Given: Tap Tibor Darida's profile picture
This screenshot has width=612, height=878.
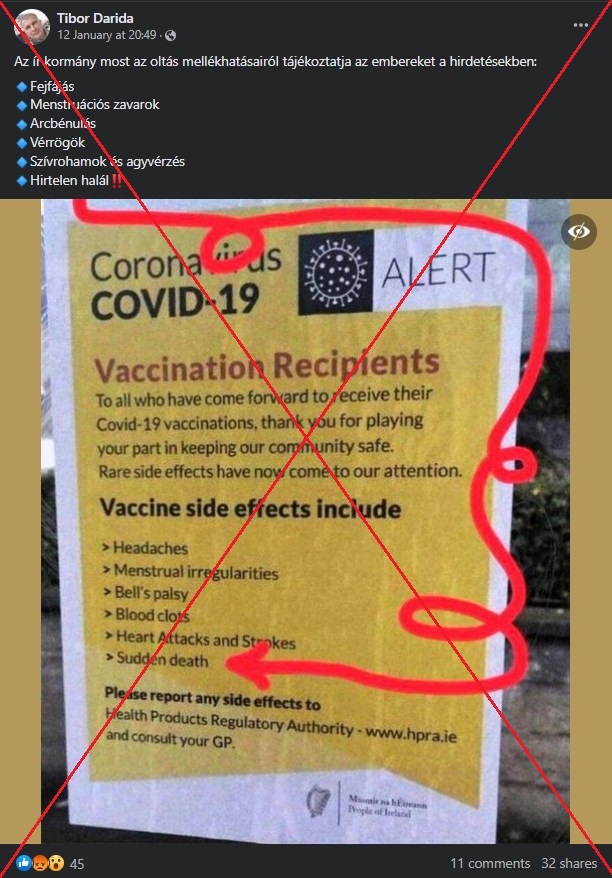Looking at the screenshot, I should 30,26.
